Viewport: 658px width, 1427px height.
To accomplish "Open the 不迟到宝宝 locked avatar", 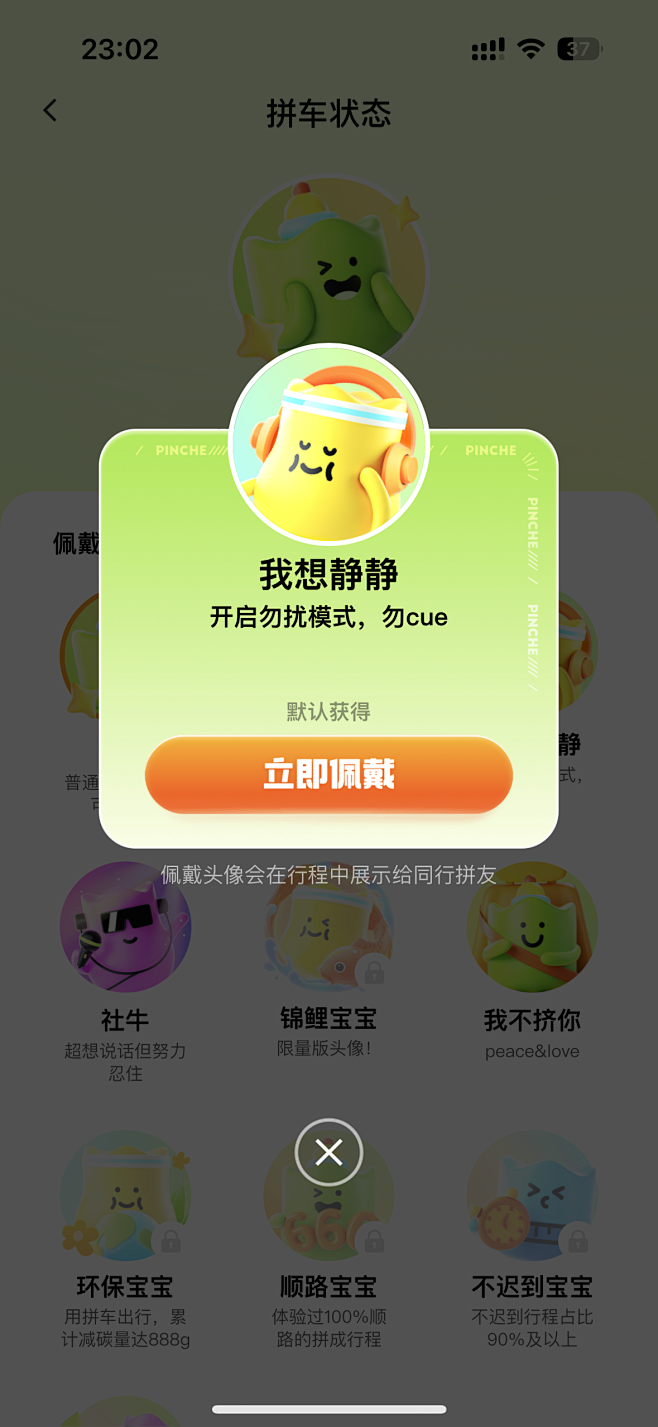I will [x=531, y=1196].
